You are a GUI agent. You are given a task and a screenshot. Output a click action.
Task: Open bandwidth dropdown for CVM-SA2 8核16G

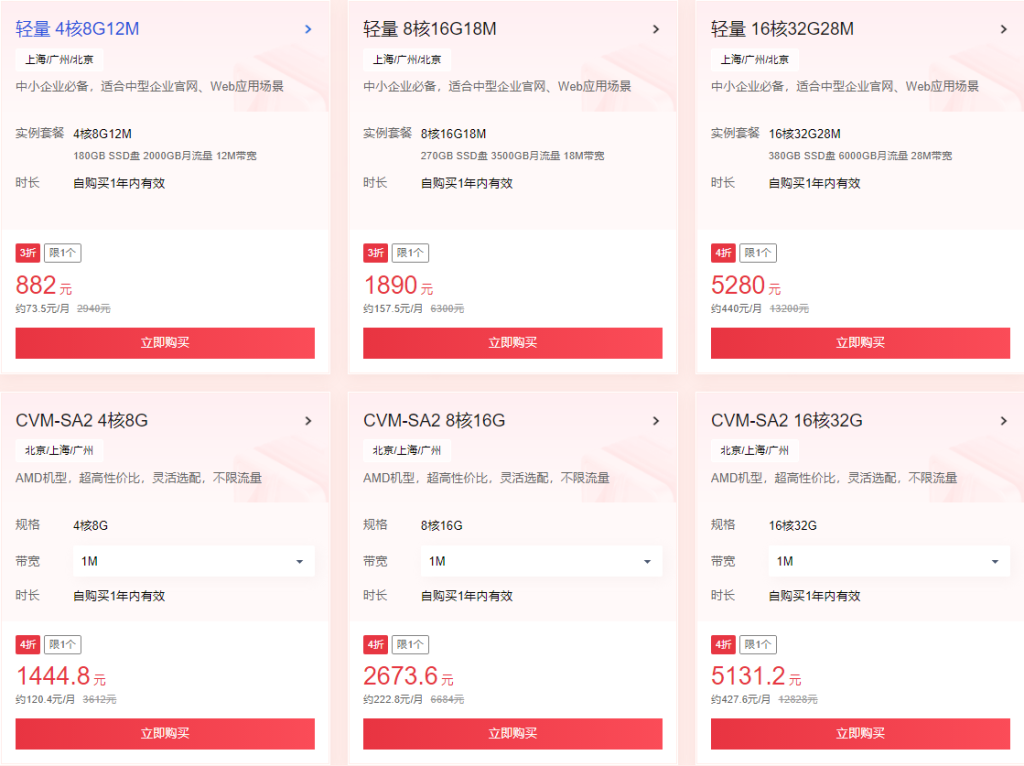[541, 561]
